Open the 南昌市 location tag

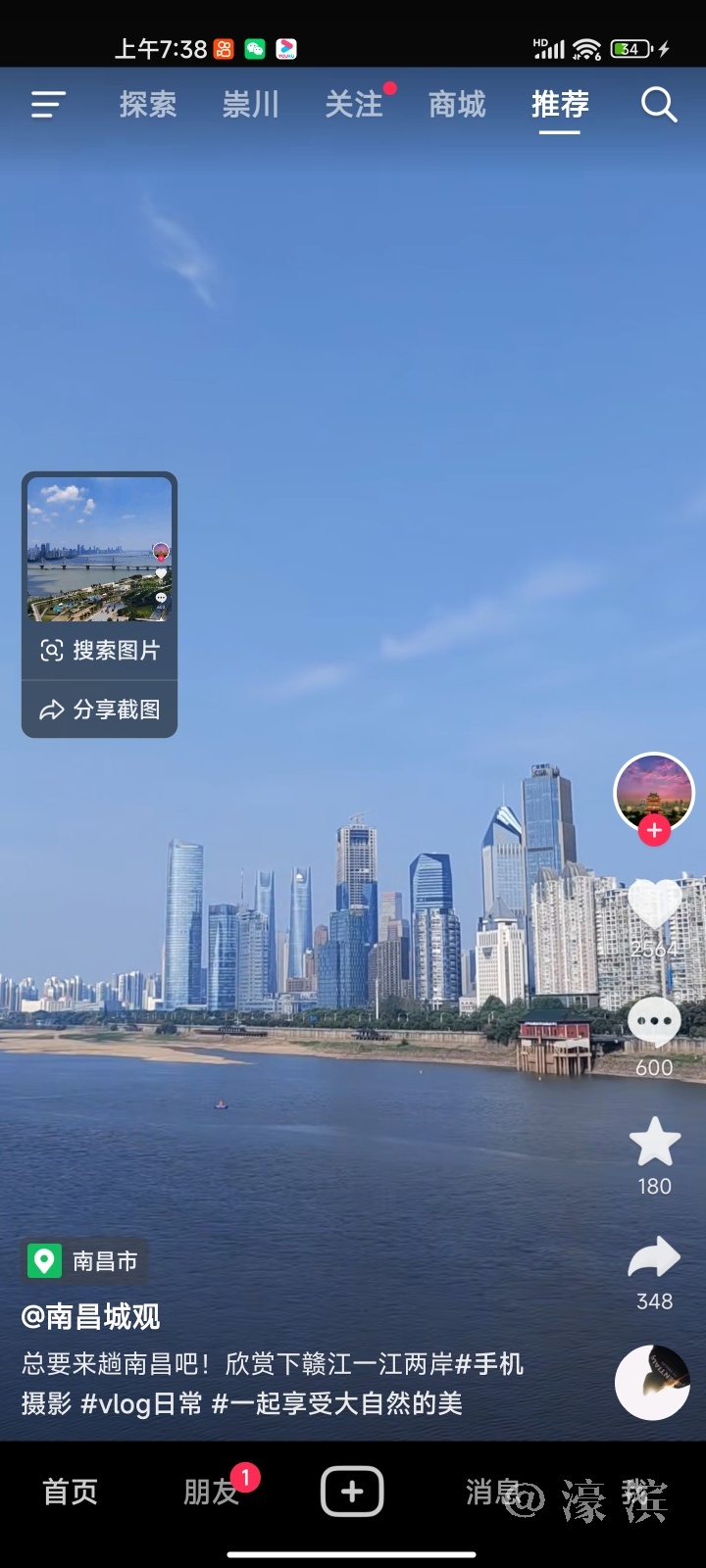click(84, 1261)
